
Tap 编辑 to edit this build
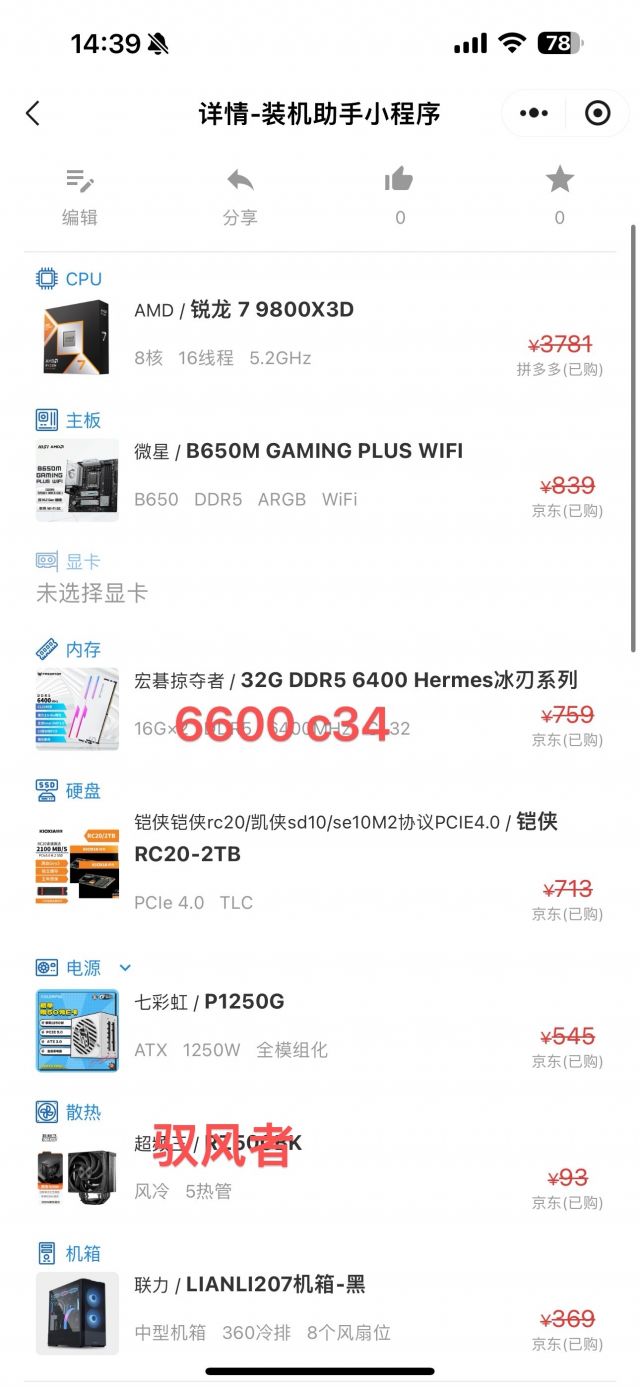(x=80, y=196)
